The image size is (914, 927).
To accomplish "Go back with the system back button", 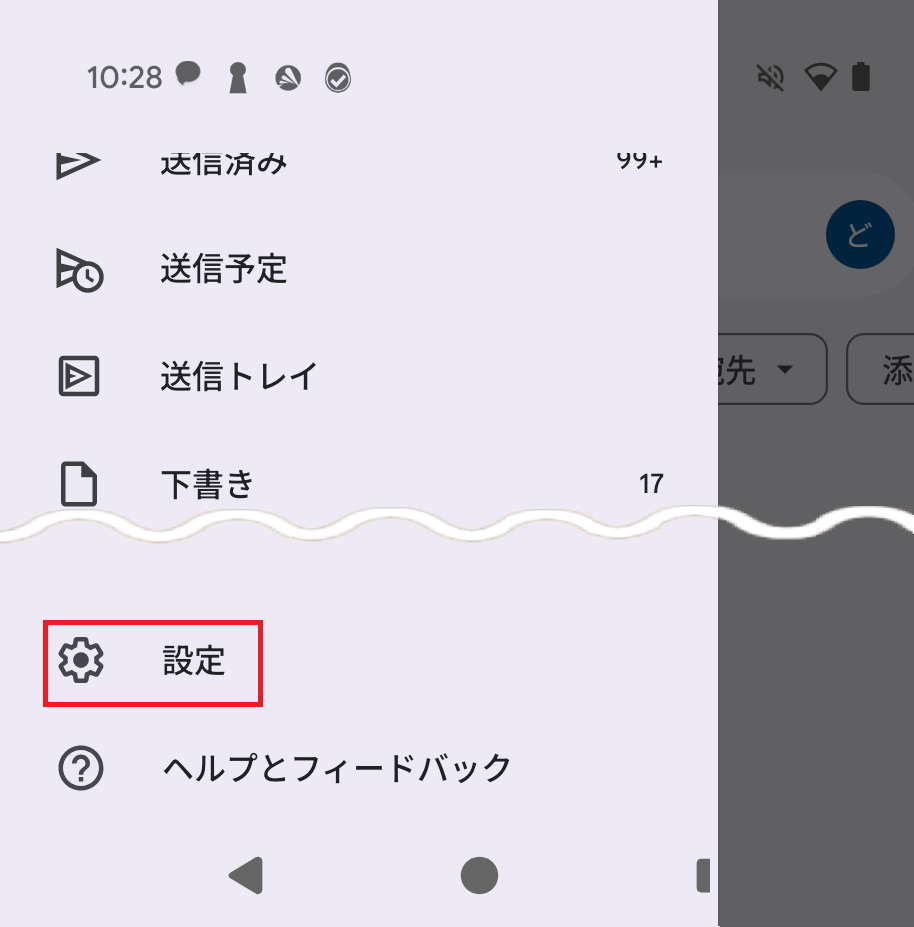I will (246, 875).
